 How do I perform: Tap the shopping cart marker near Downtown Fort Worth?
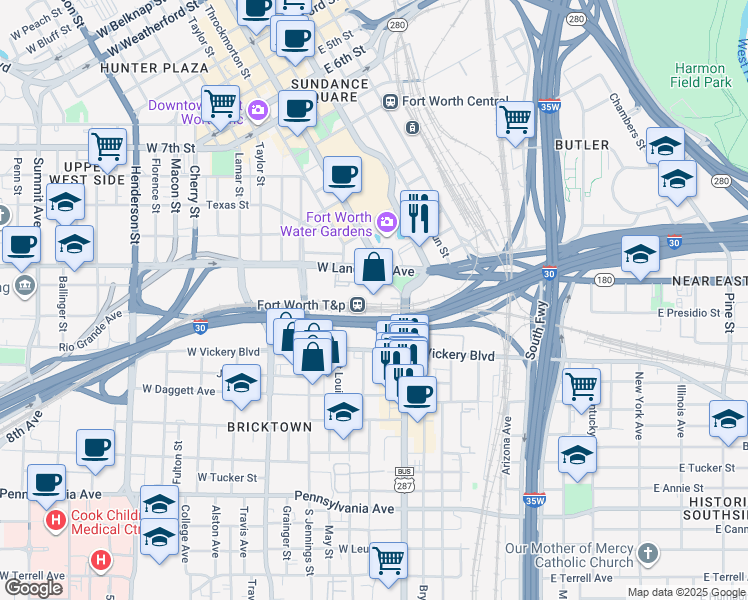(220, 103)
